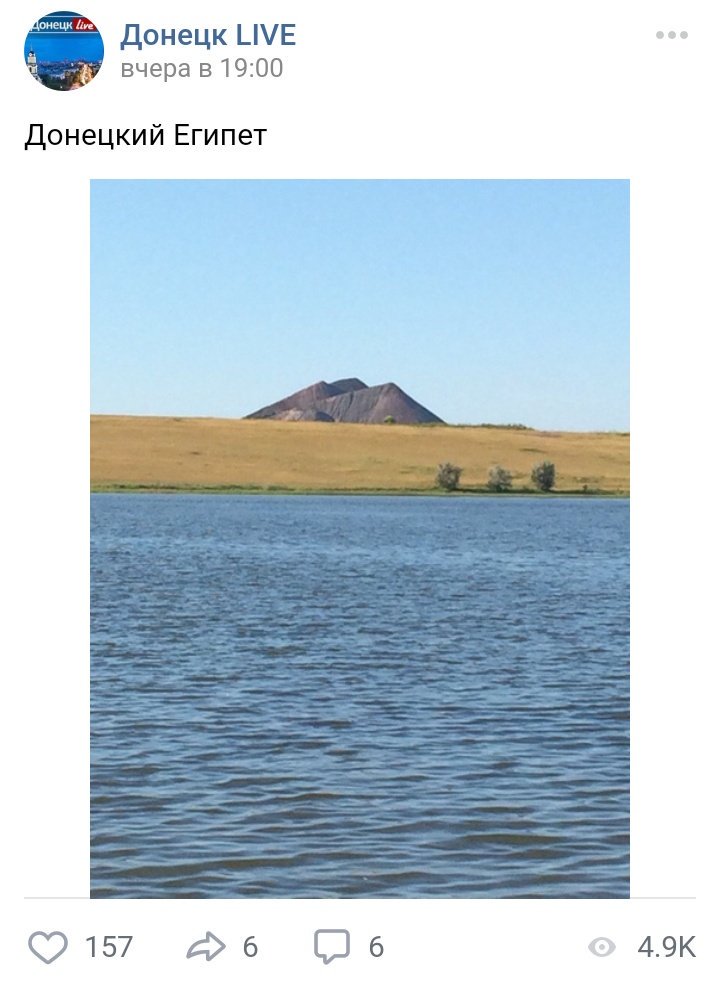Open the comments on this post
The width and height of the screenshot is (720, 991).
coord(332,946)
